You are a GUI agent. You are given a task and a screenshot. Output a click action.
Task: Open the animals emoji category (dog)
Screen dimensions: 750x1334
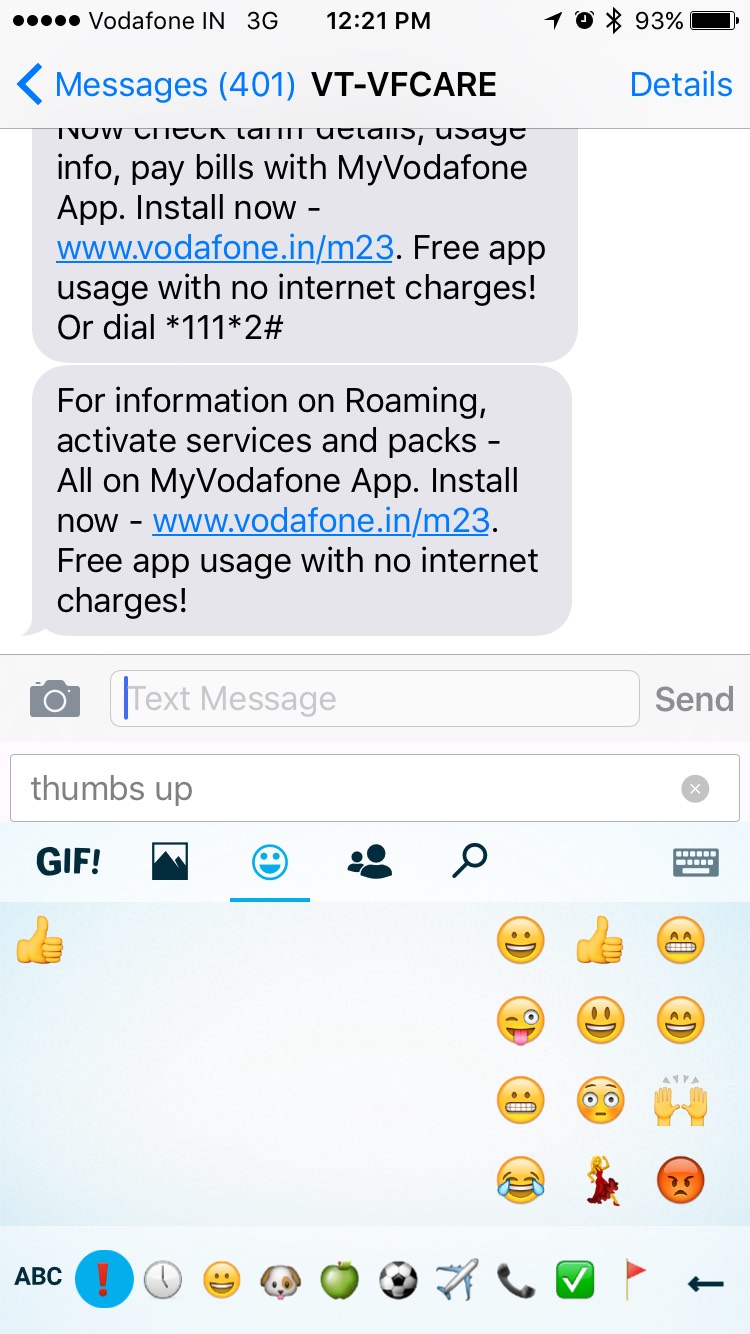tap(281, 1279)
